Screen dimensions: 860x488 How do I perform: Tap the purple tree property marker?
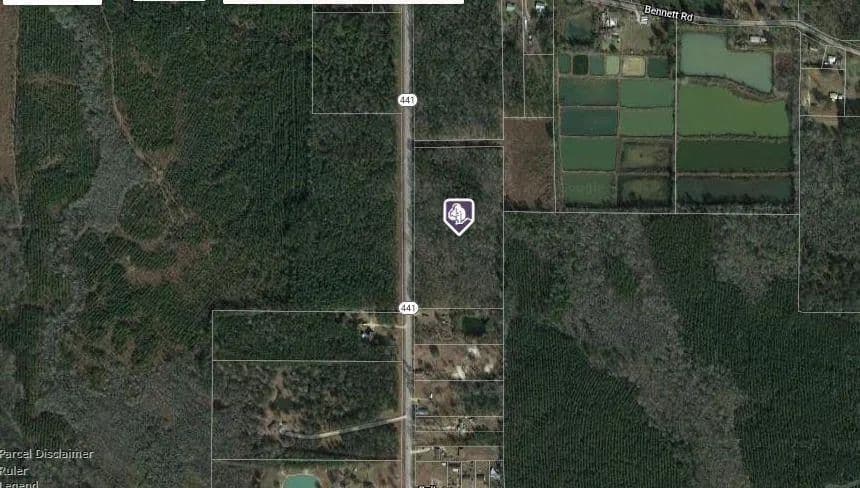[458, 215]
